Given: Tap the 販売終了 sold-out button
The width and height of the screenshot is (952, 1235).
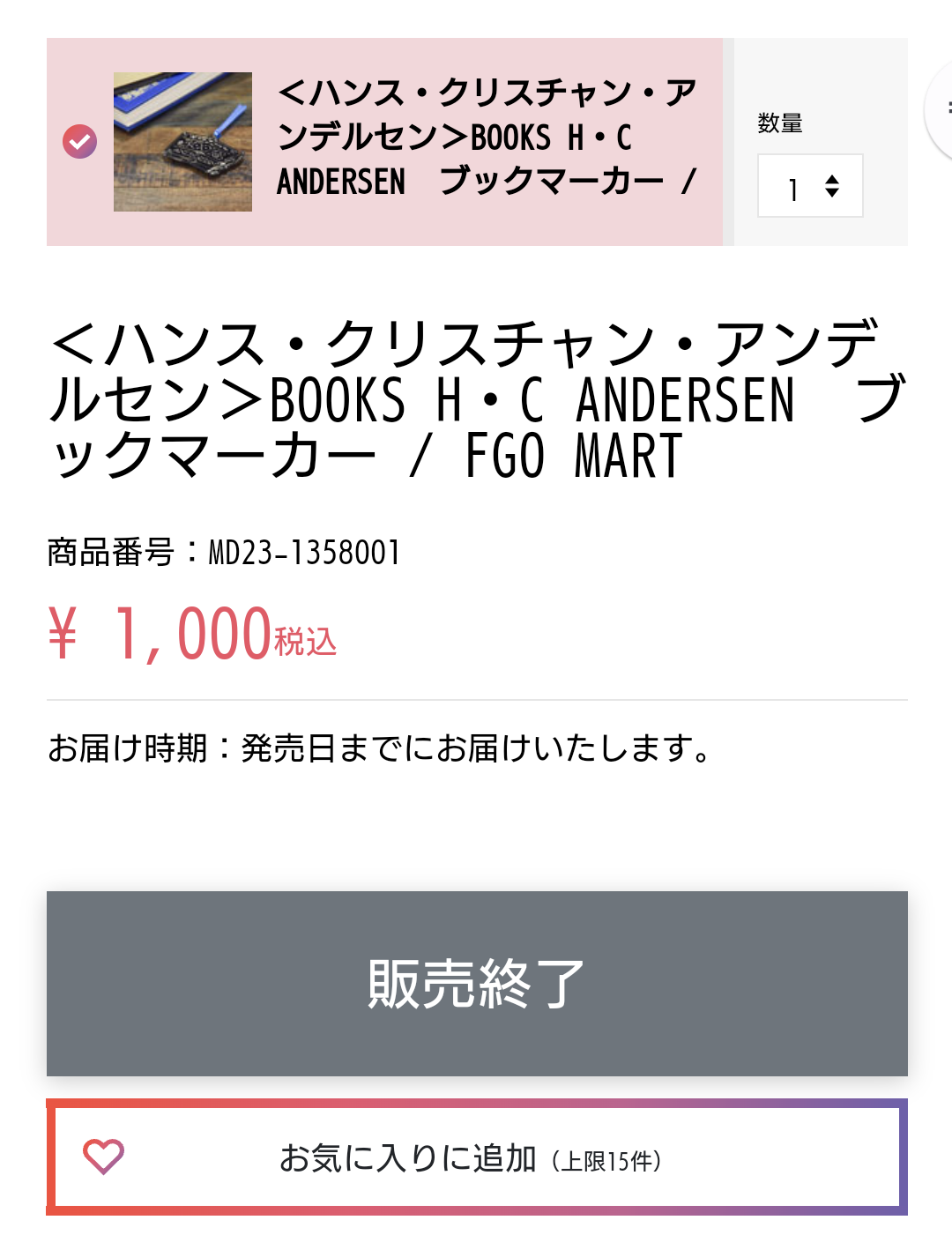Looking at the screenshot, I should 476,983.
